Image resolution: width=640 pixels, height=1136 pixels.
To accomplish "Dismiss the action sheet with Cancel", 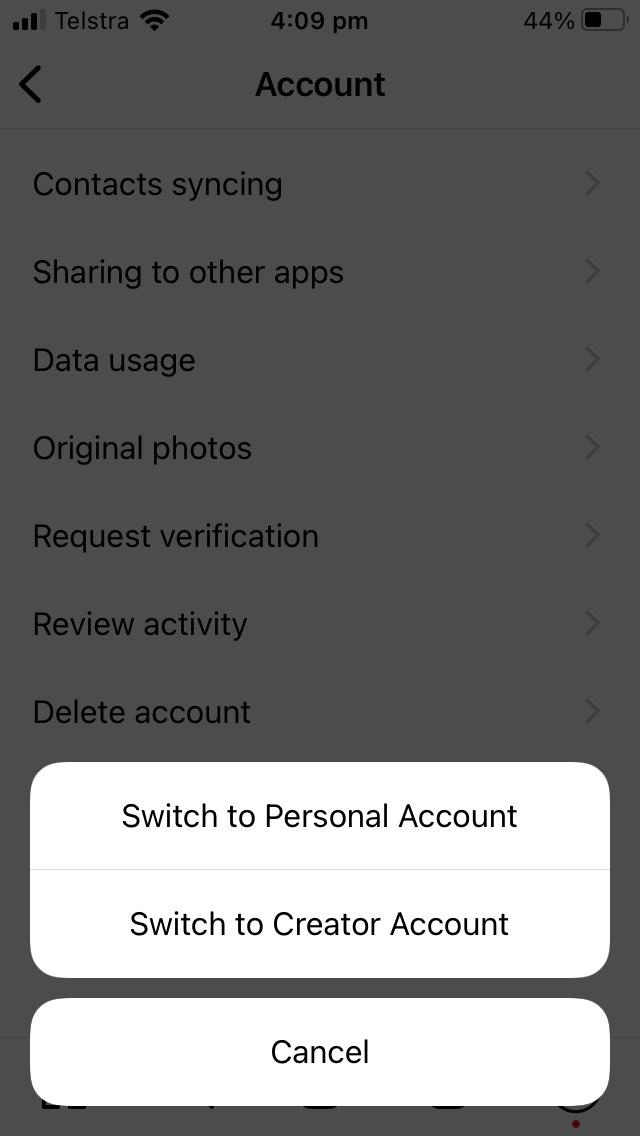I will (x=320, y=1052).
